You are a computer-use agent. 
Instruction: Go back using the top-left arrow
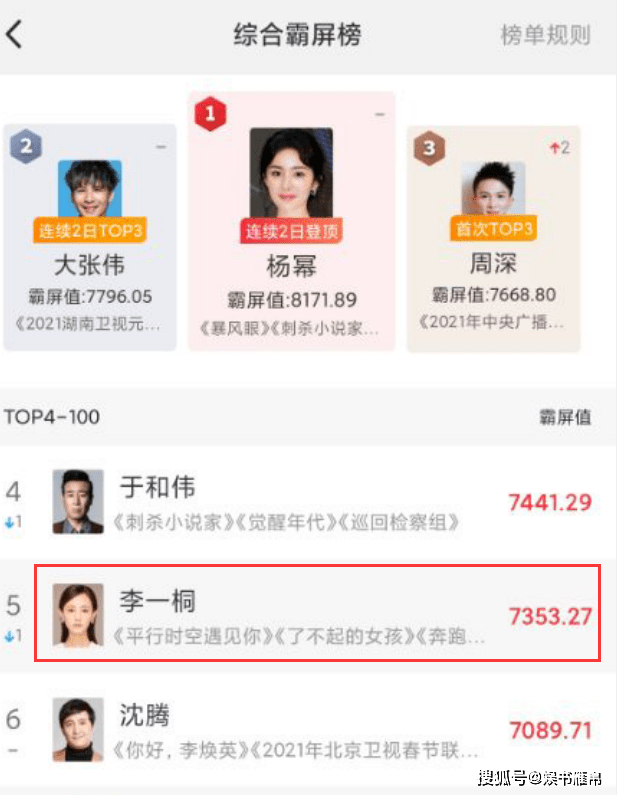tap(15, 35)
